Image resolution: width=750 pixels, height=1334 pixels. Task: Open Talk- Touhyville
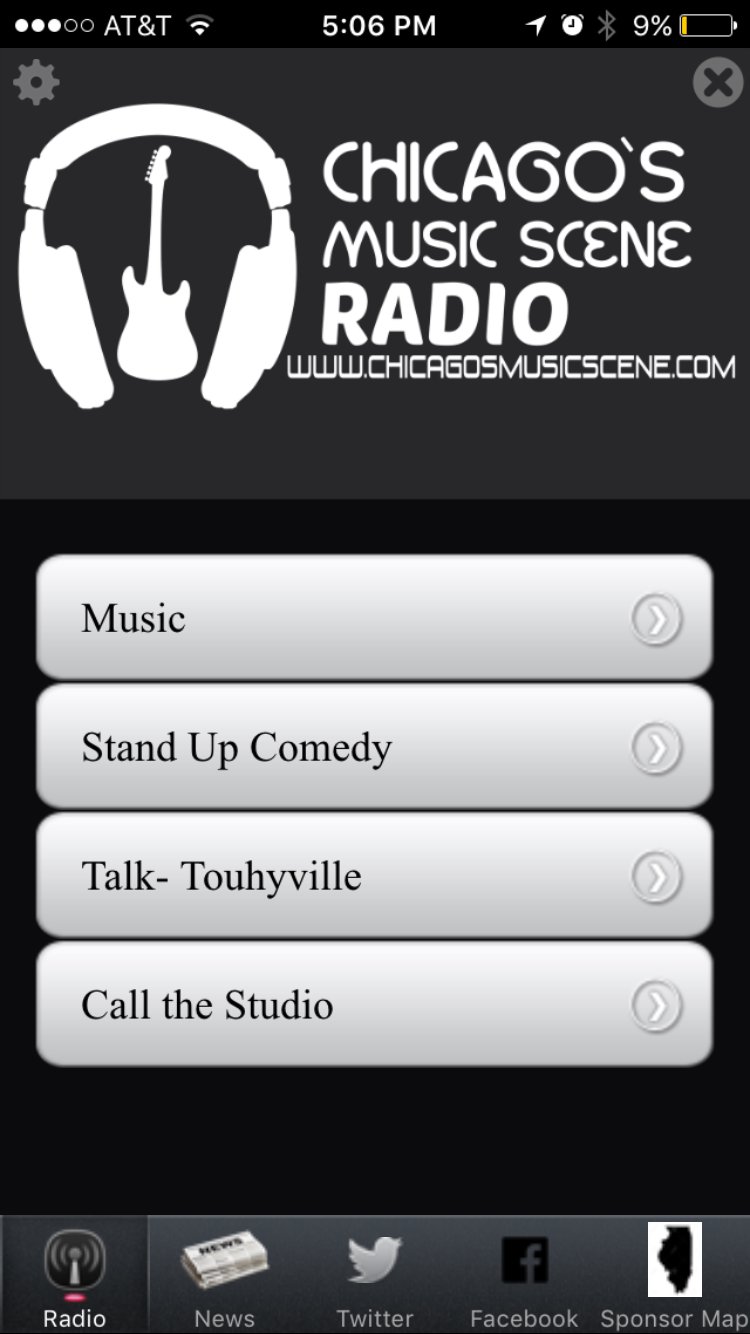pos(374,876)
